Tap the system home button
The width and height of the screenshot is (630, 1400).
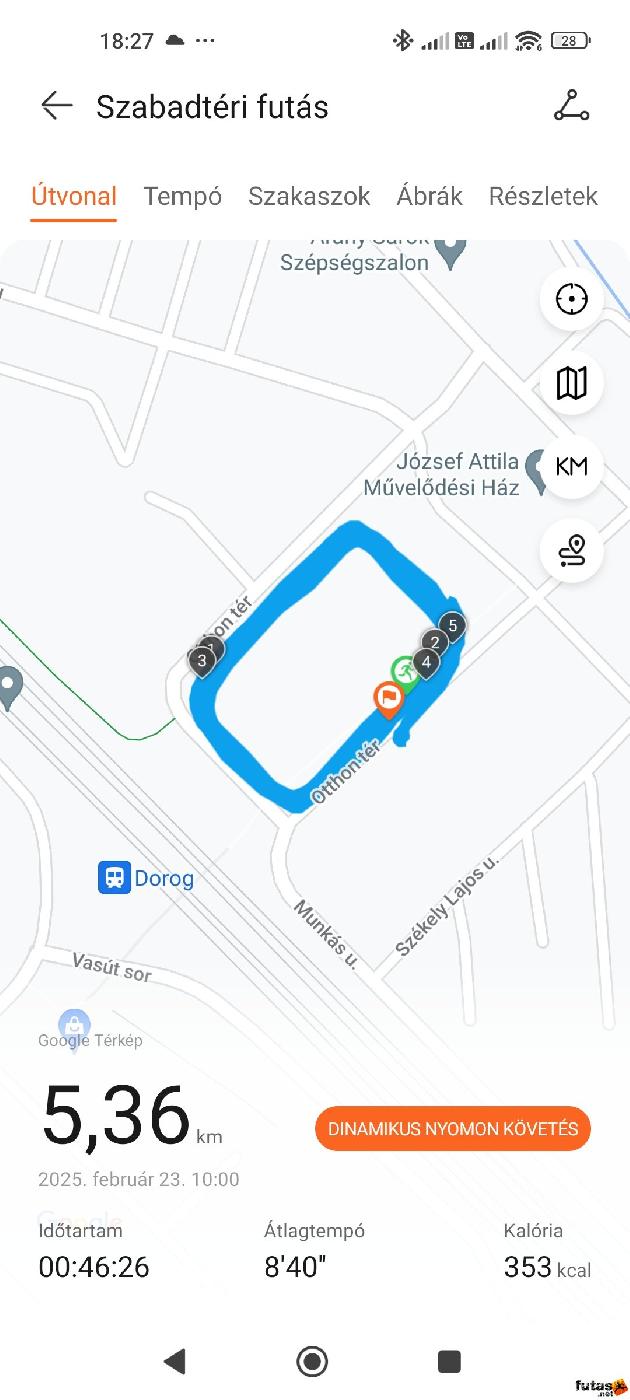click(x=312, y=1361)
